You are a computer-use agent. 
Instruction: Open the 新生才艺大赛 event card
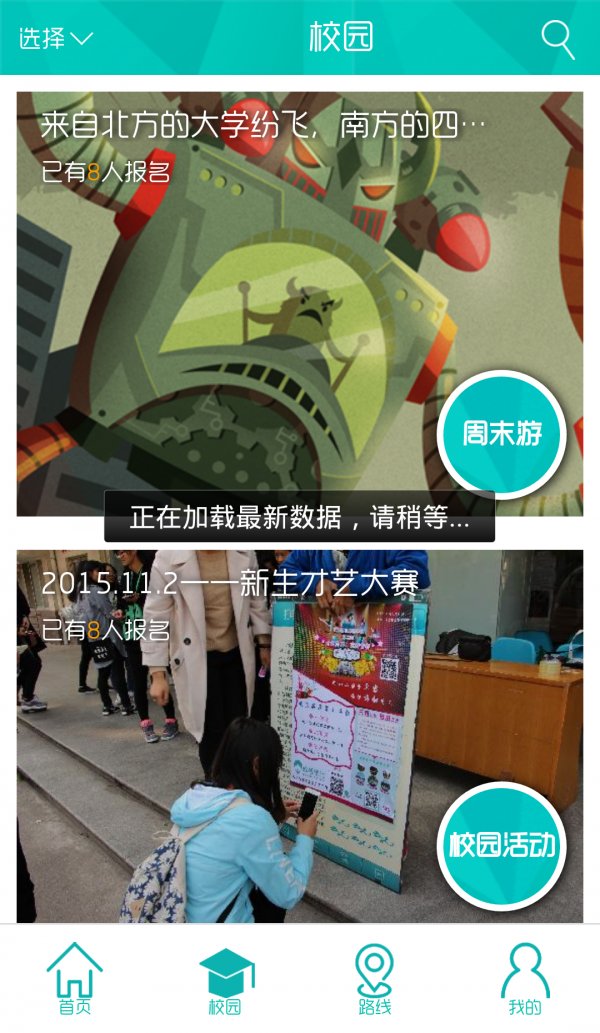coord(300,737)
